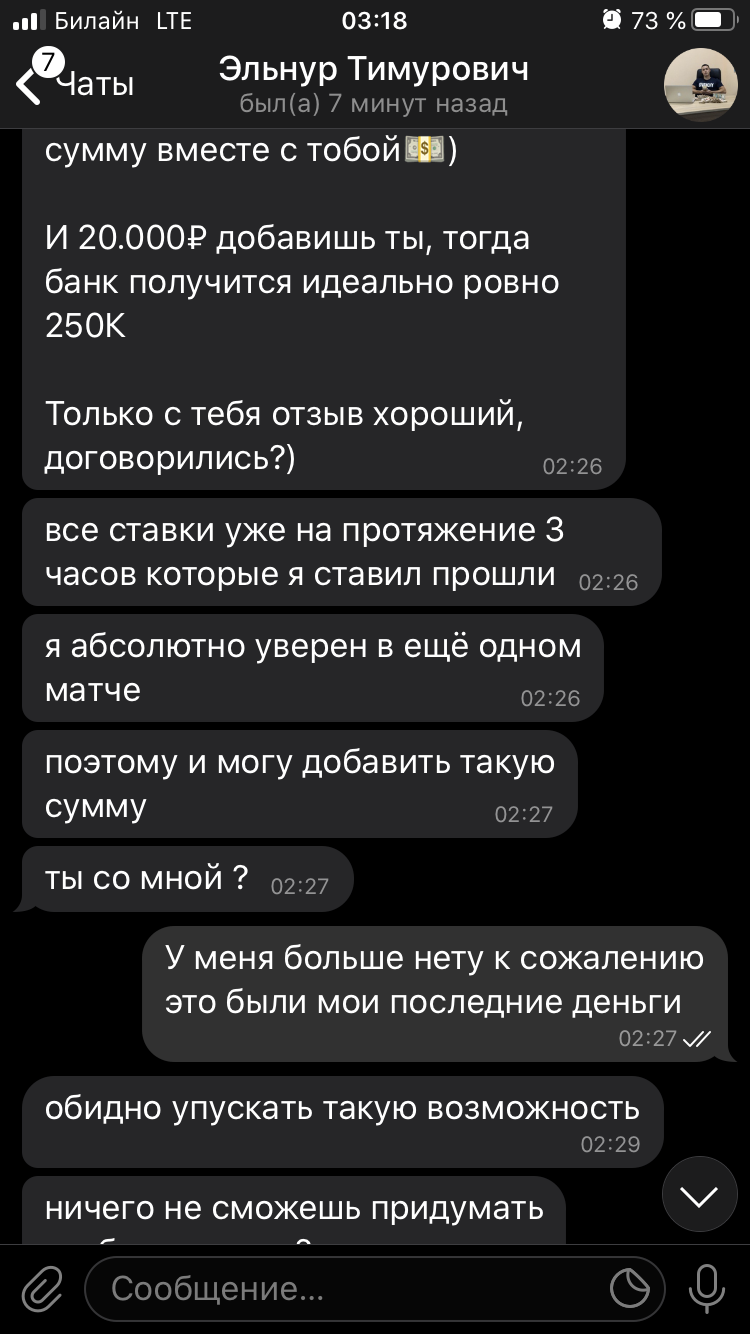Jump to the latest message with down arrow
750x1334 pixels.
click(x=699, y=1194)
